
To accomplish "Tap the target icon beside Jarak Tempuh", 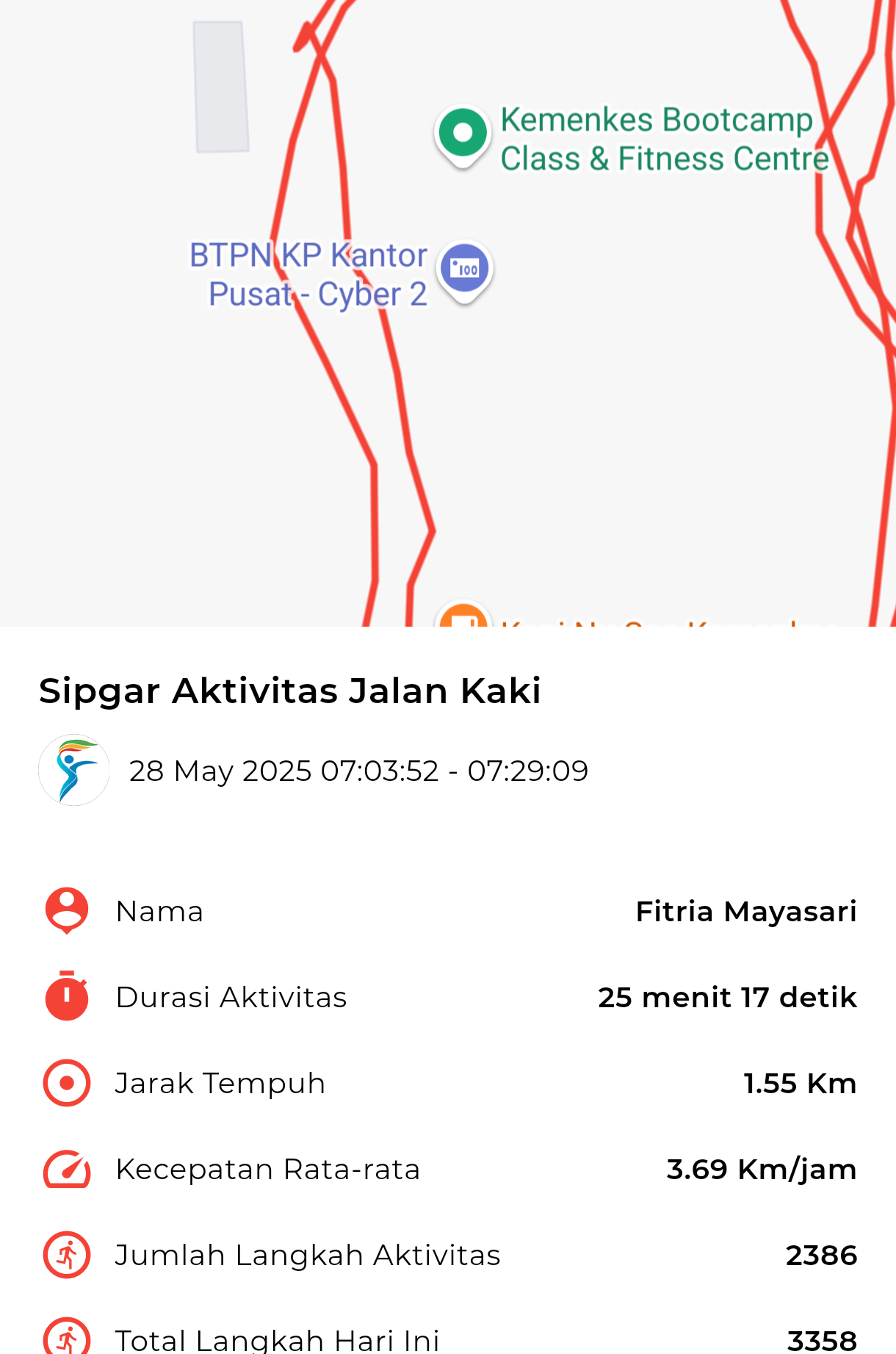I will 65,1082.
